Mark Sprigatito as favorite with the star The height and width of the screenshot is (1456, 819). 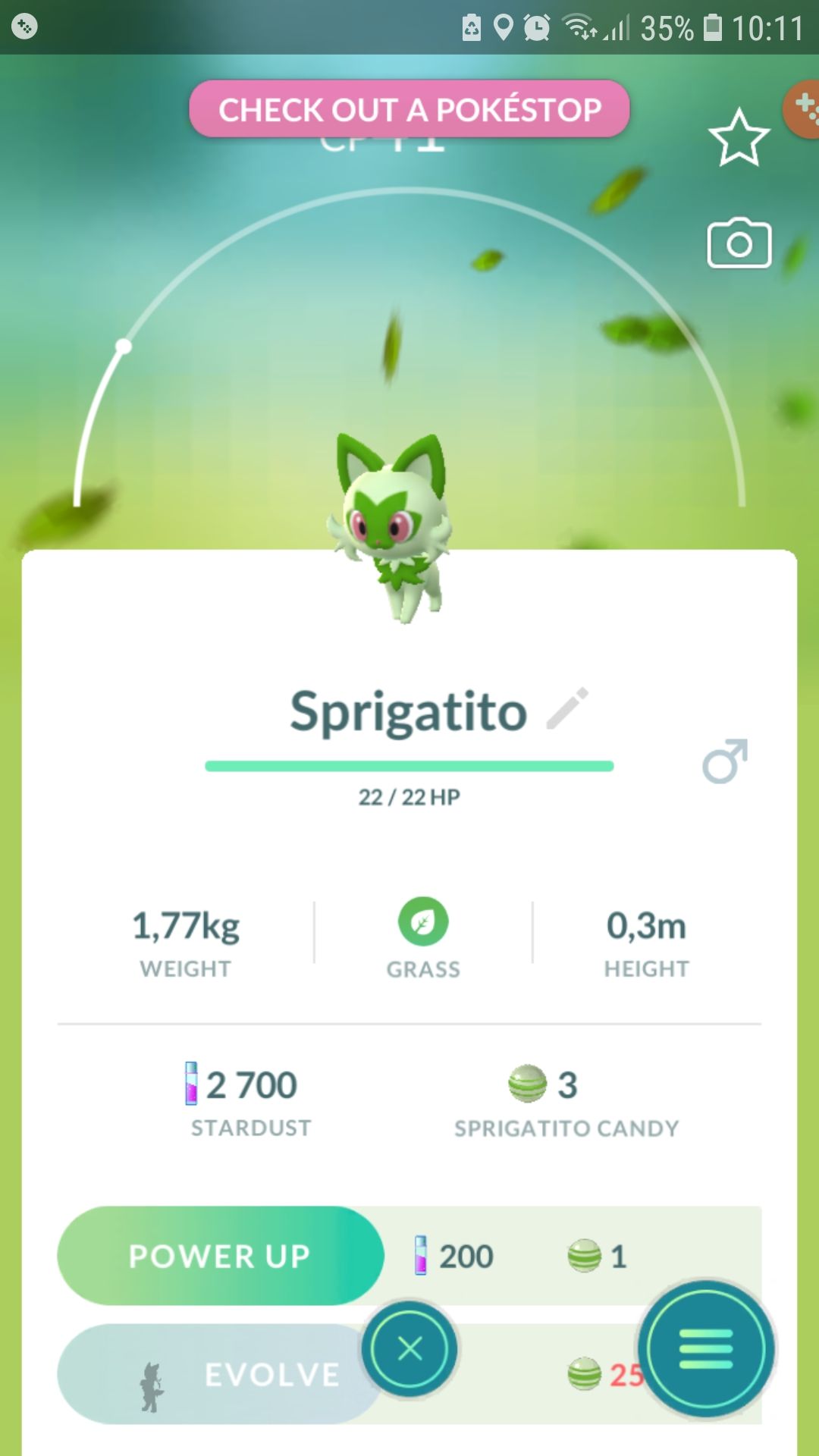(x=739, y=138)
